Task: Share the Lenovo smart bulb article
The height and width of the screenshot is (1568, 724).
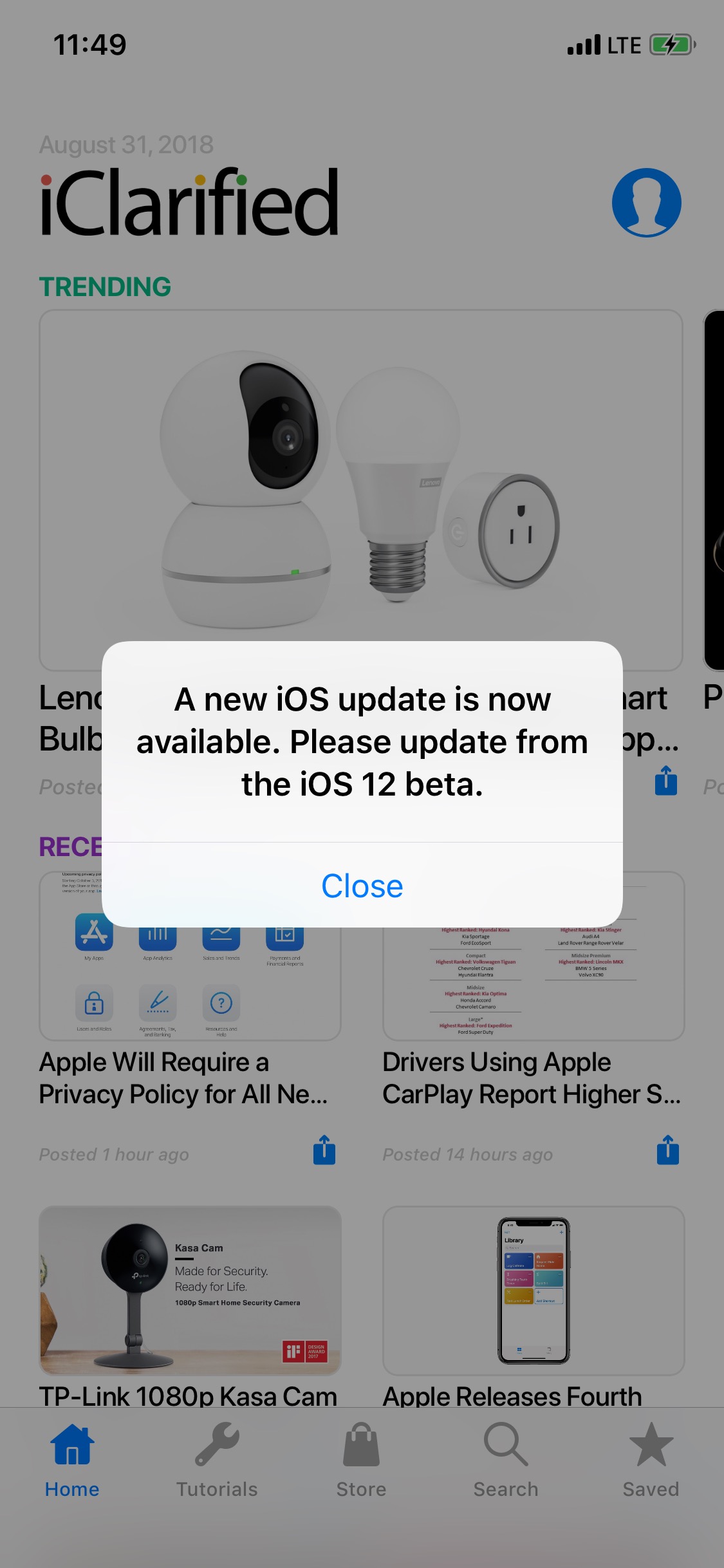Action: tap(666, 781)
